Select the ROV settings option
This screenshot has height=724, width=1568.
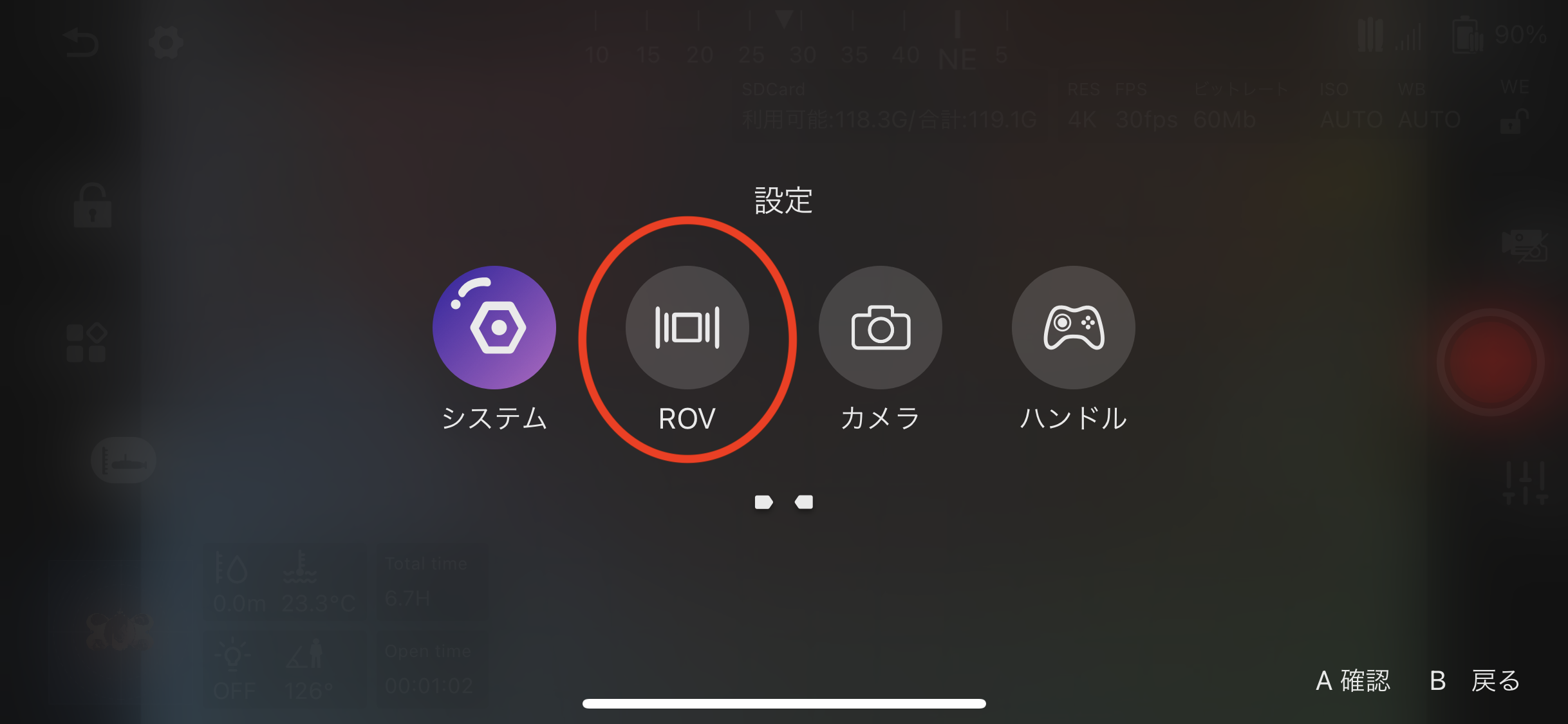[687, 328]
